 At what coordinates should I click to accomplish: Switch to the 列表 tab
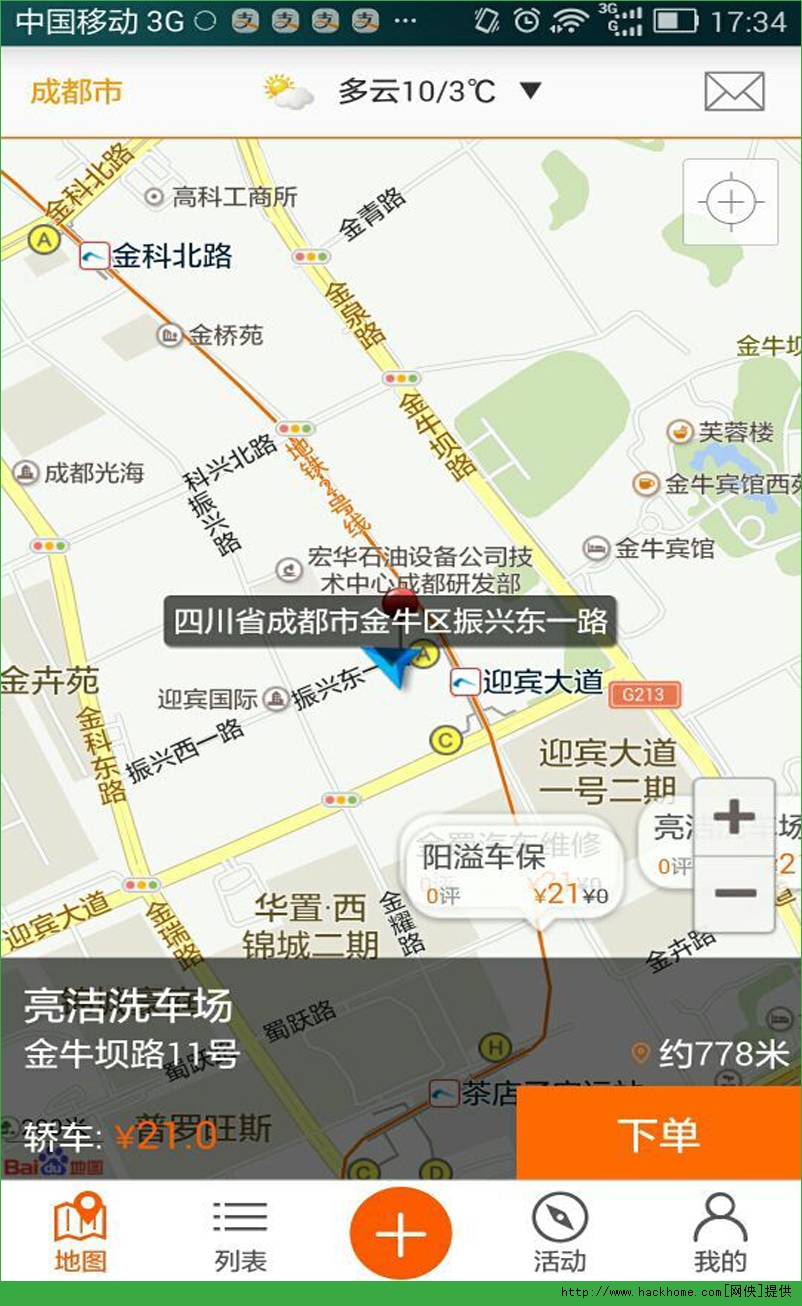tap(240, 1232)
